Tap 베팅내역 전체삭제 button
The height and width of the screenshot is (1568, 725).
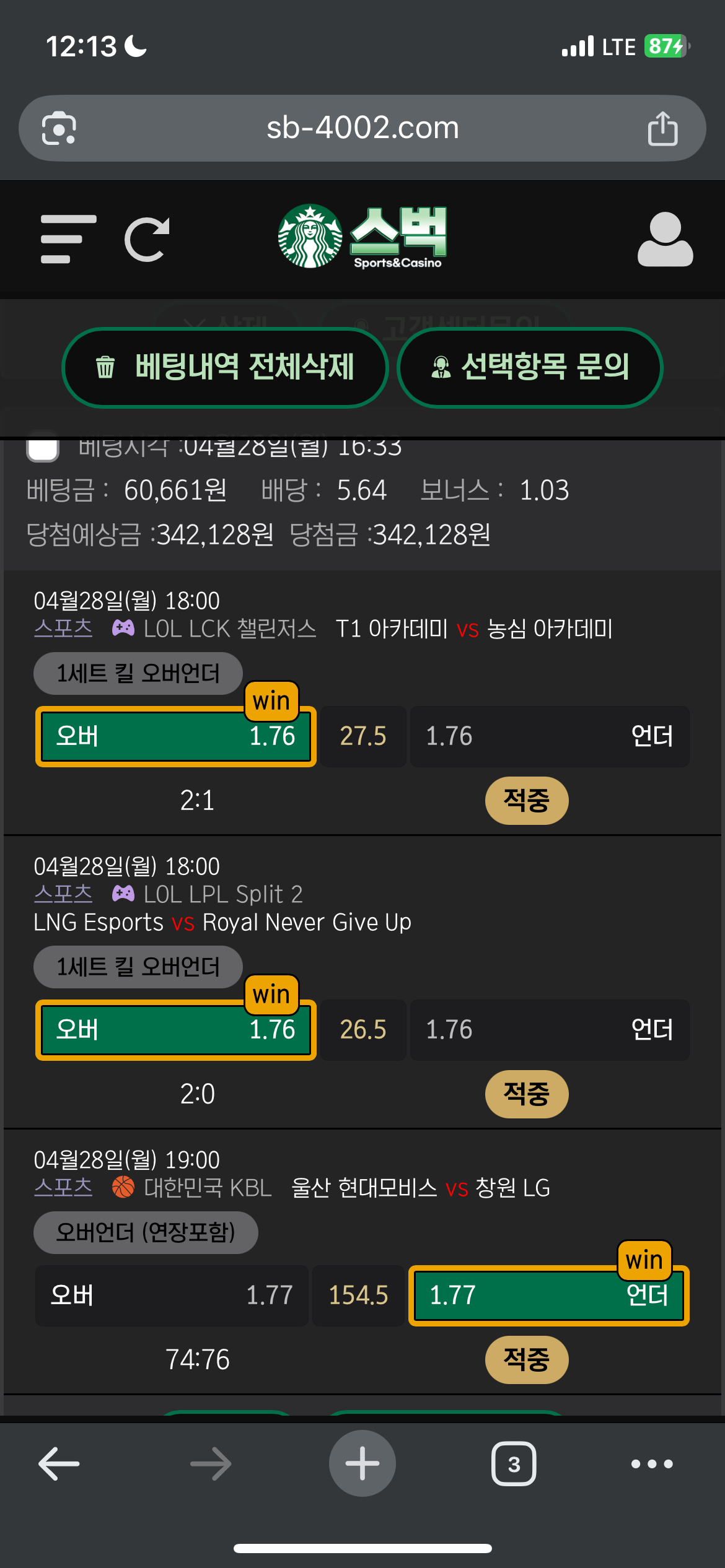(225, 367)
